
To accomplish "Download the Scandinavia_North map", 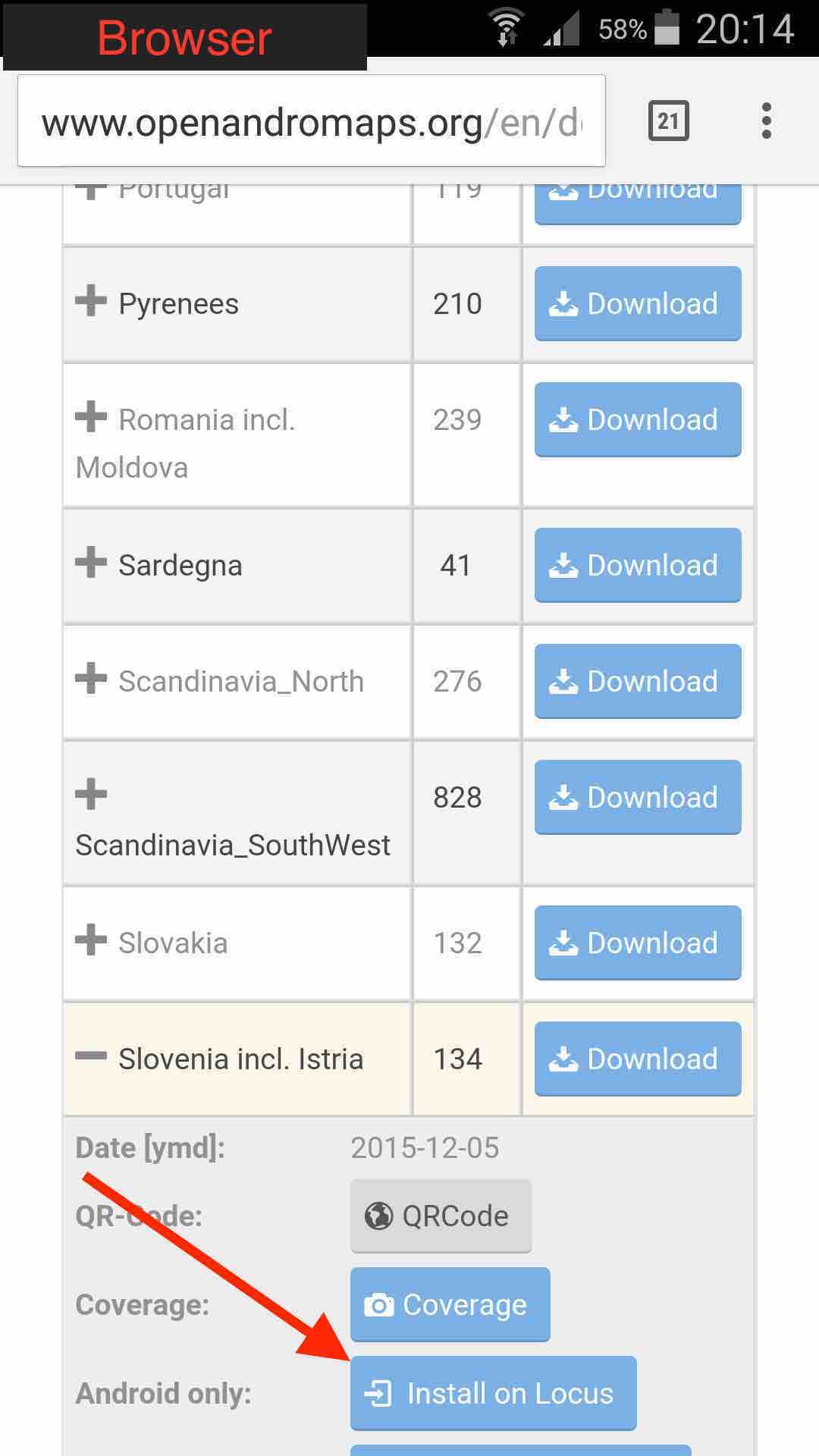I will 638,681.
